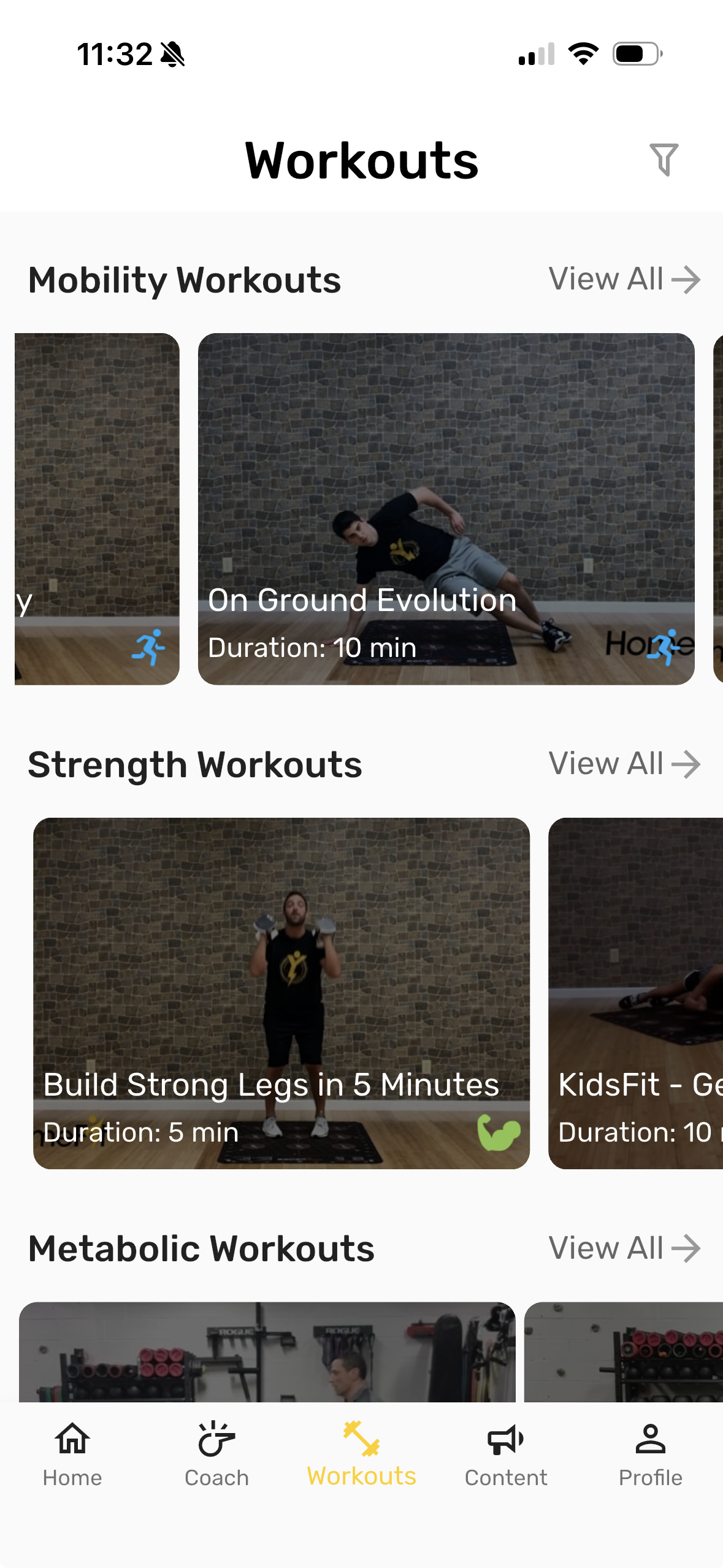
Task: Open the workout filter icon
Action: 664,160
